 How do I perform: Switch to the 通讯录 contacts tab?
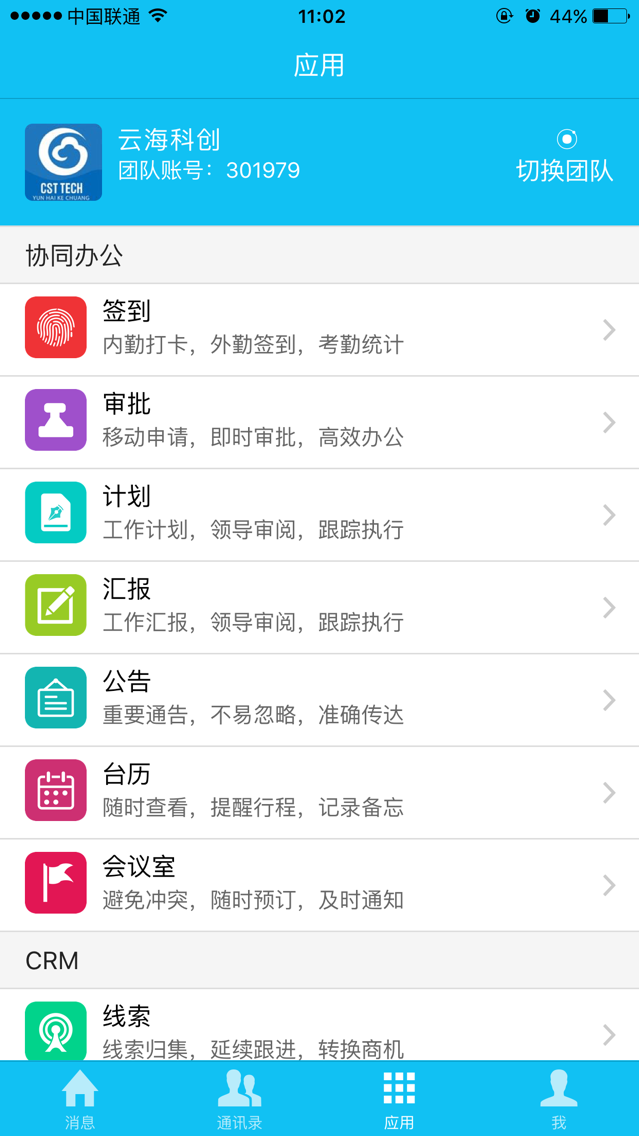pyautogui.click(x=239, y=1099)
